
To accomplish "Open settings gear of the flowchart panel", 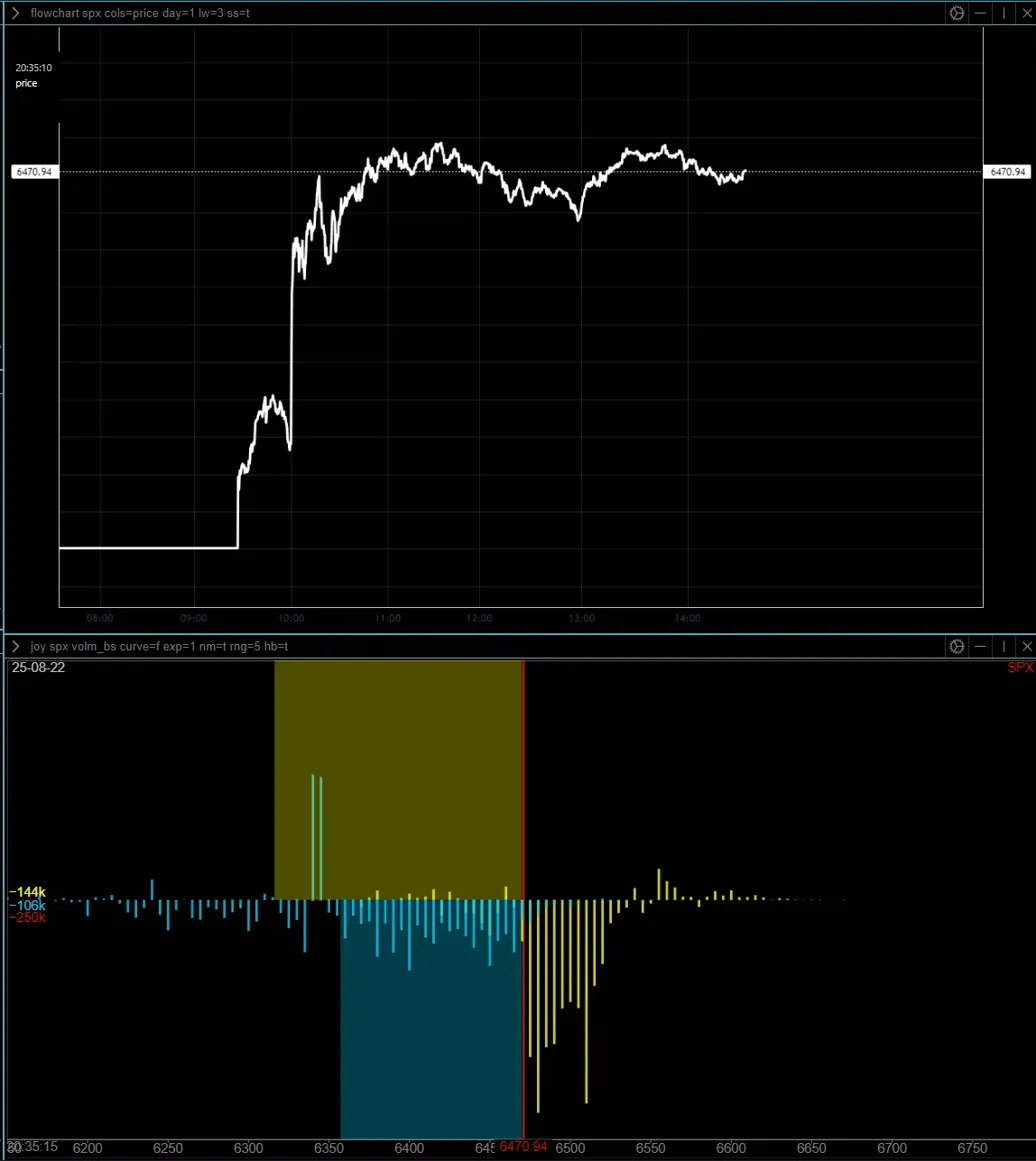I will click(956, 13).
